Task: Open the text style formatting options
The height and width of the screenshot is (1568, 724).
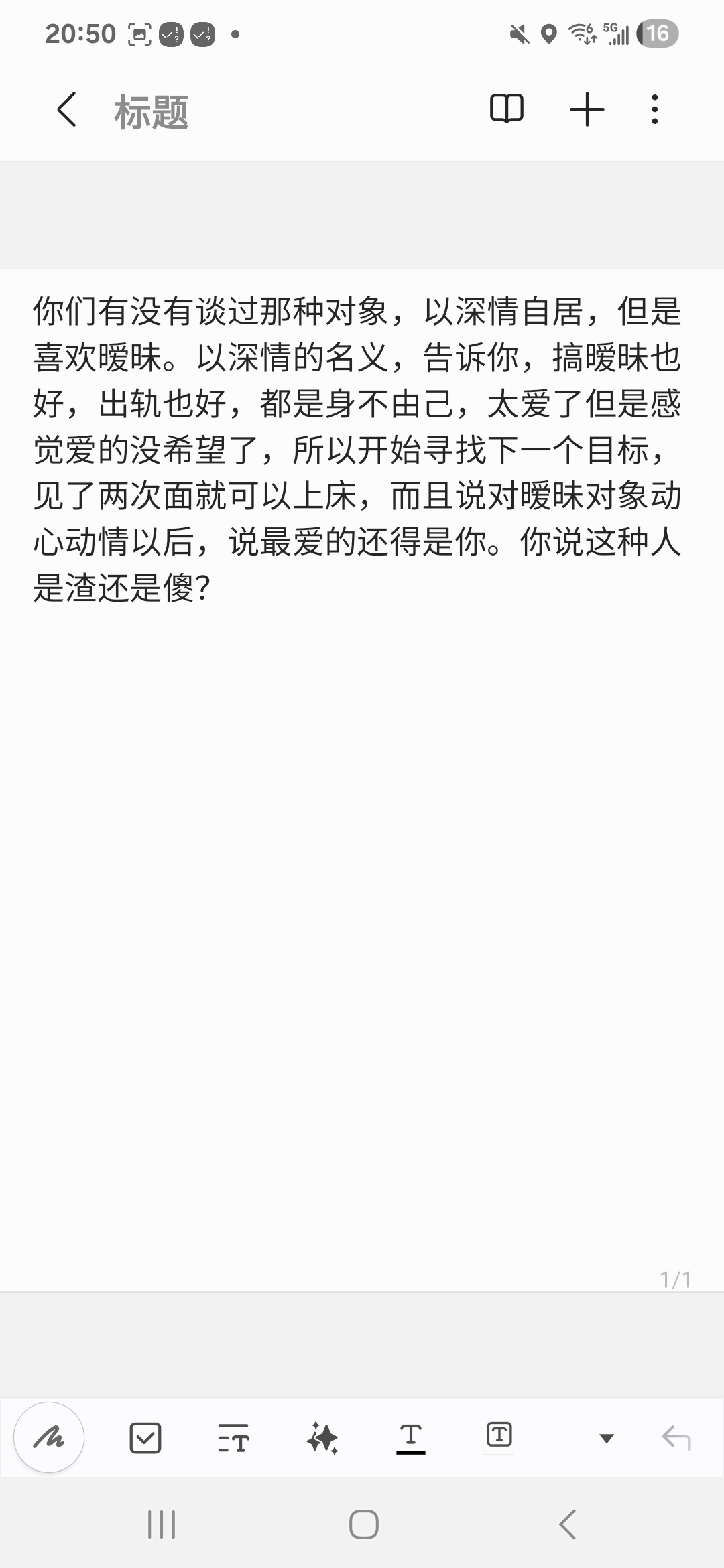Action: coord(233,1438)
